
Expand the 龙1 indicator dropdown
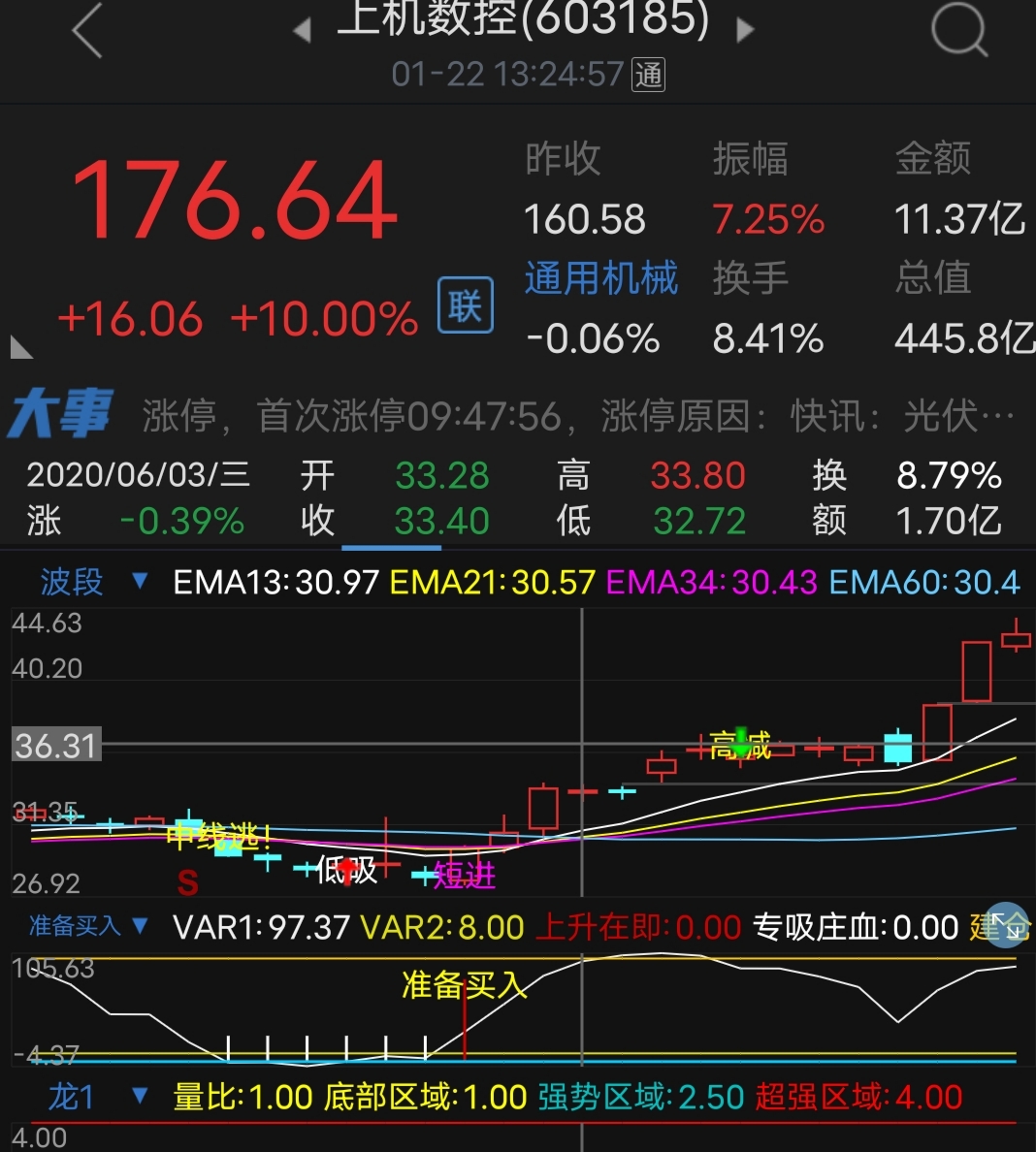pos(139,1097)
